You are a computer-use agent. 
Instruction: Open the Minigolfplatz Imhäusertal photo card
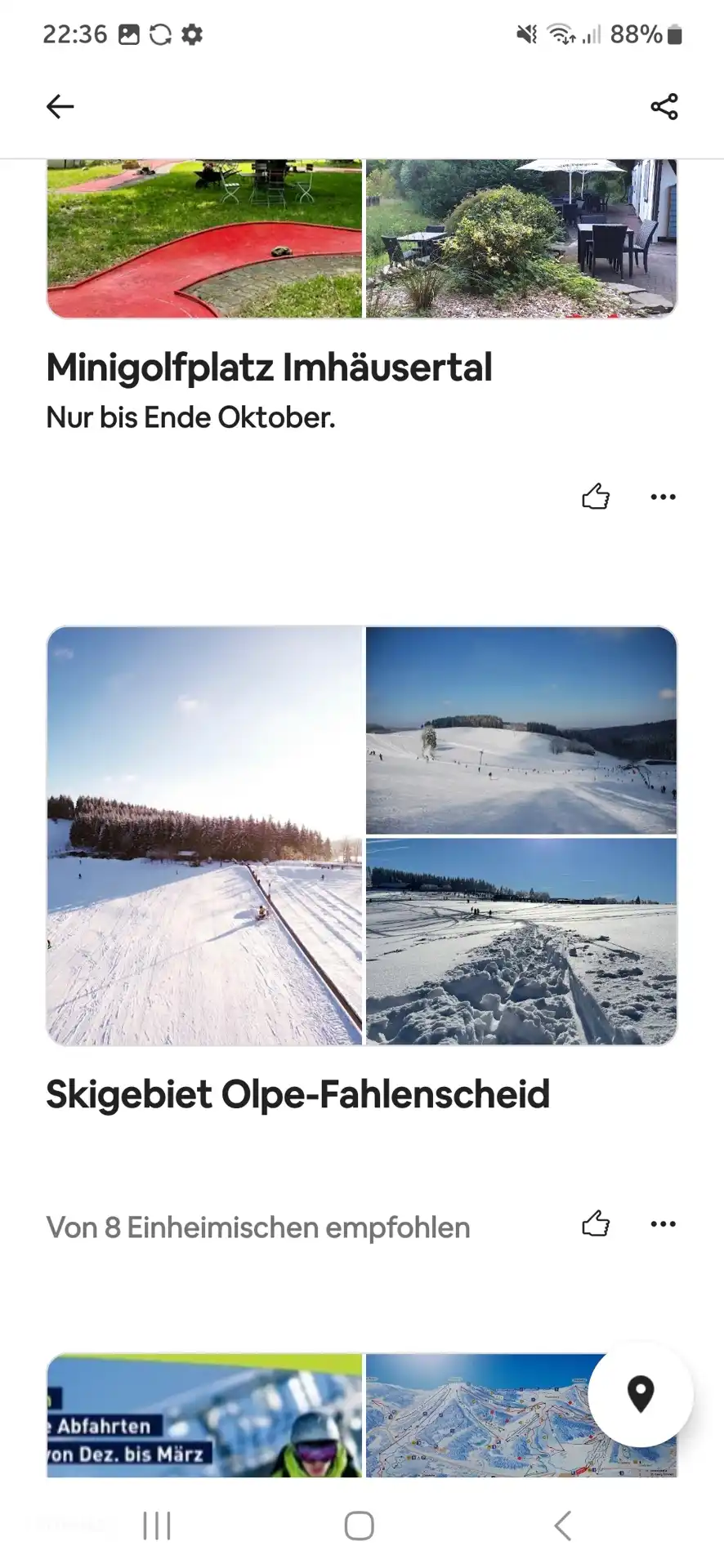click(x=361, y=238)
